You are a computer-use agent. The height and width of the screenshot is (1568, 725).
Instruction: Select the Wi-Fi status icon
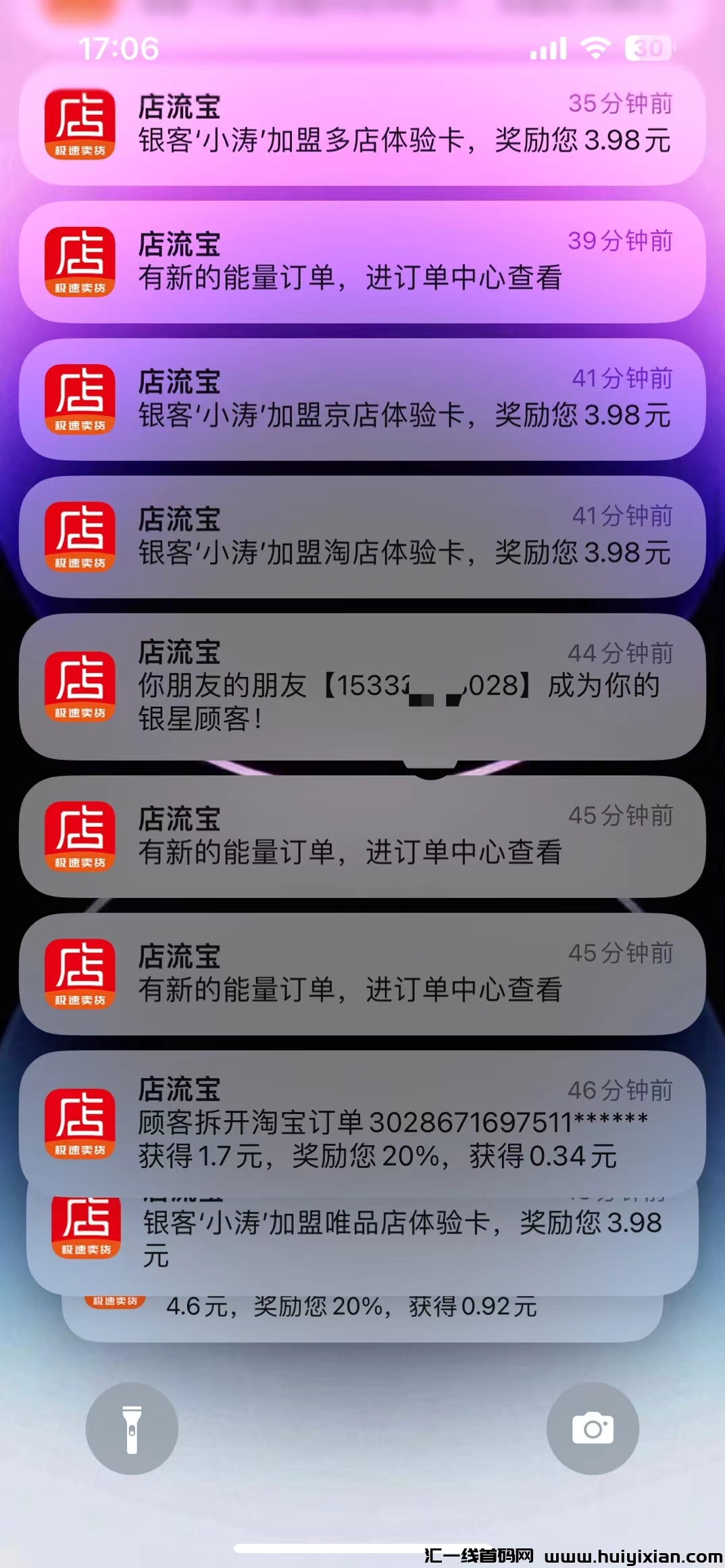(x=595, y=48)
